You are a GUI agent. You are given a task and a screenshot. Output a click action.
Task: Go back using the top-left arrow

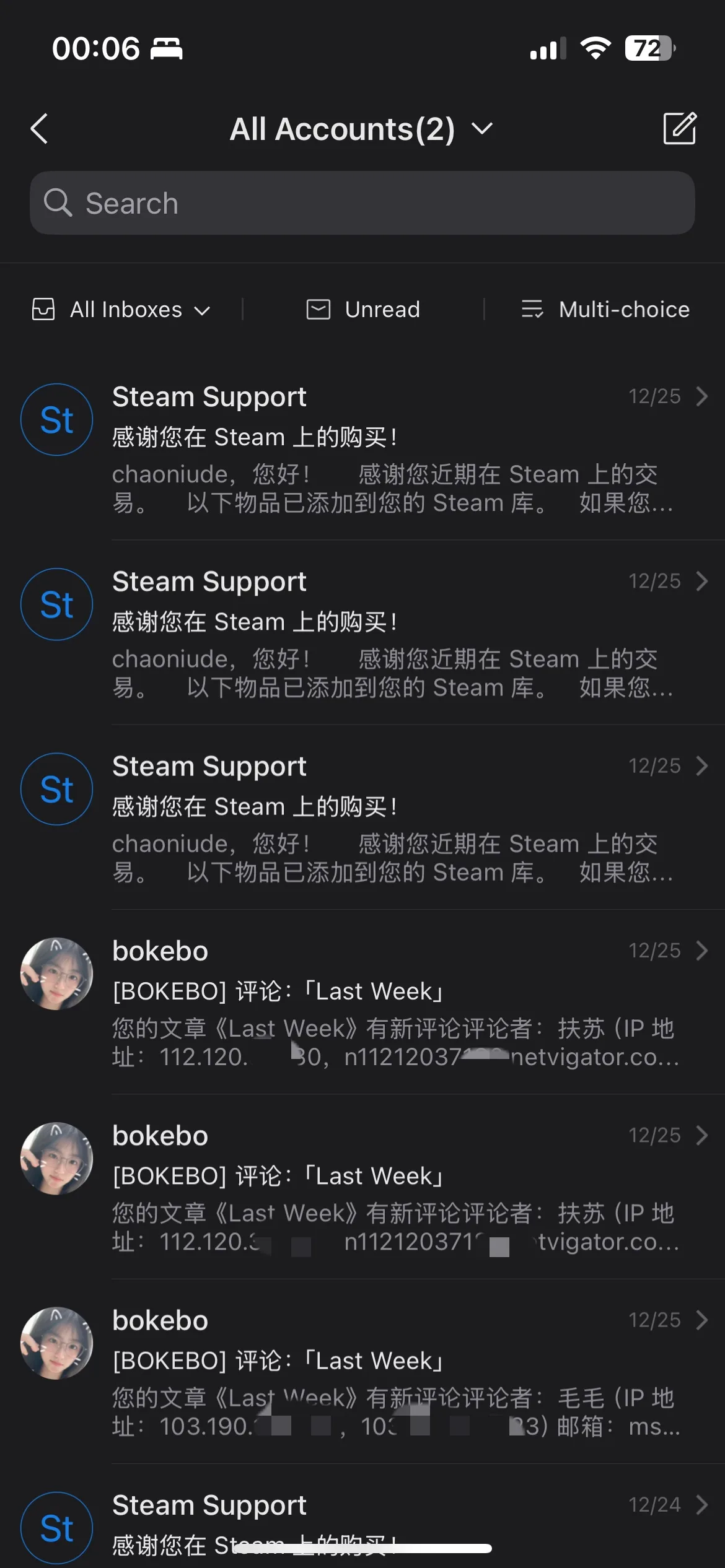coord(40,129)
